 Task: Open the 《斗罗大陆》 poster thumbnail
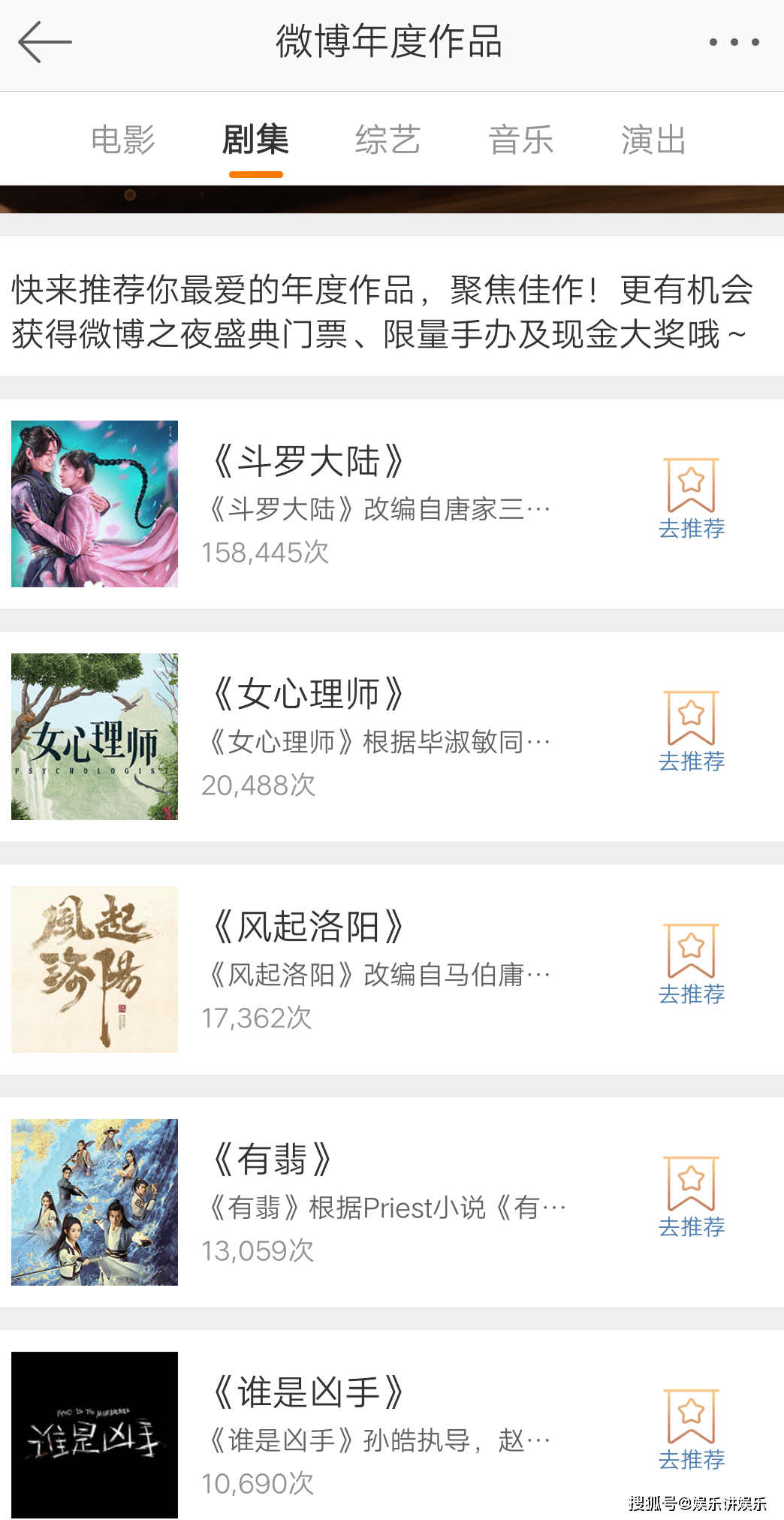pyautogui.click(x=95, y=504)
